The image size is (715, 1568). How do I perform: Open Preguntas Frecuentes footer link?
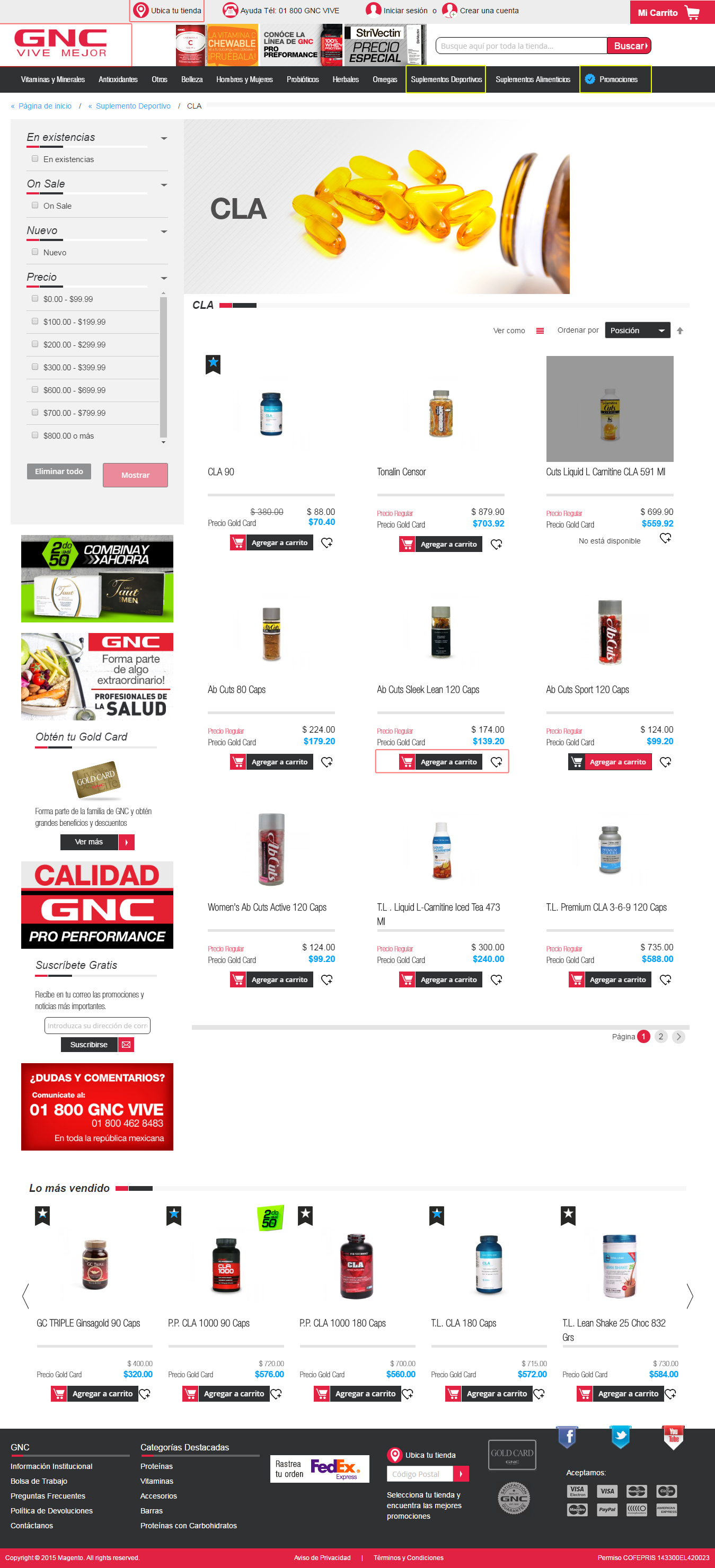(x=48, y=1495)
